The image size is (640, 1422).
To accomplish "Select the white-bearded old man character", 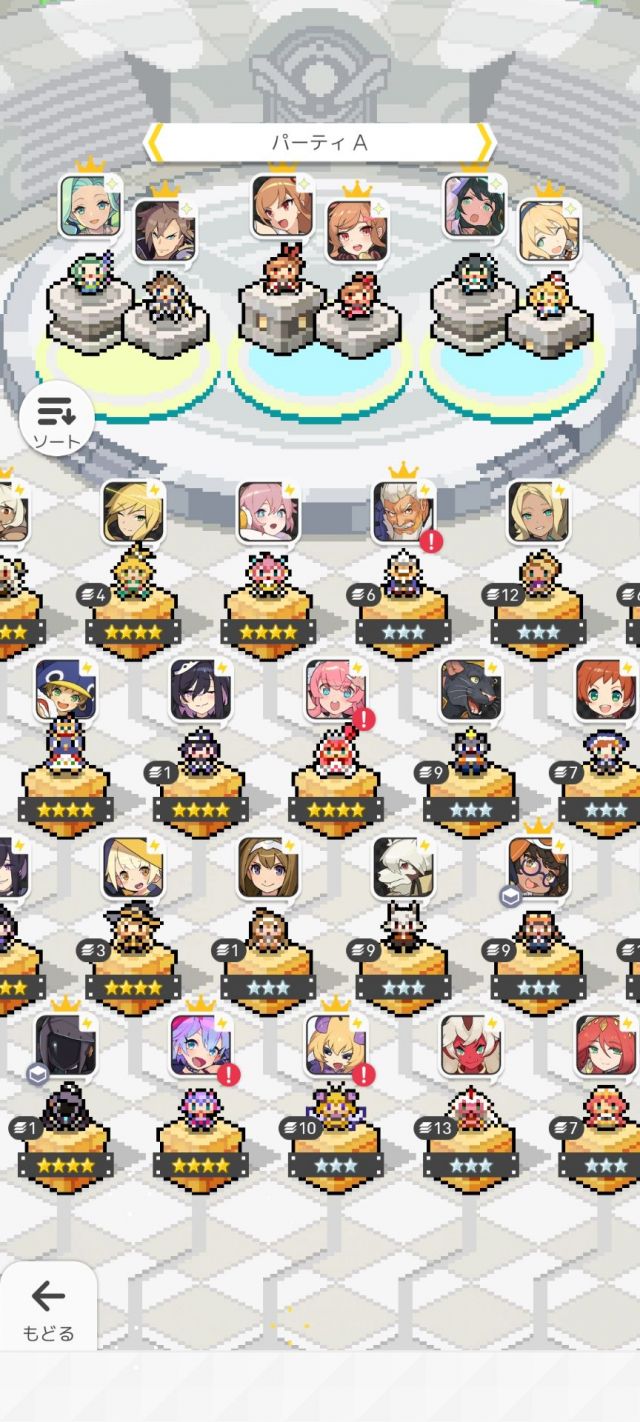I will pos(402,512).
